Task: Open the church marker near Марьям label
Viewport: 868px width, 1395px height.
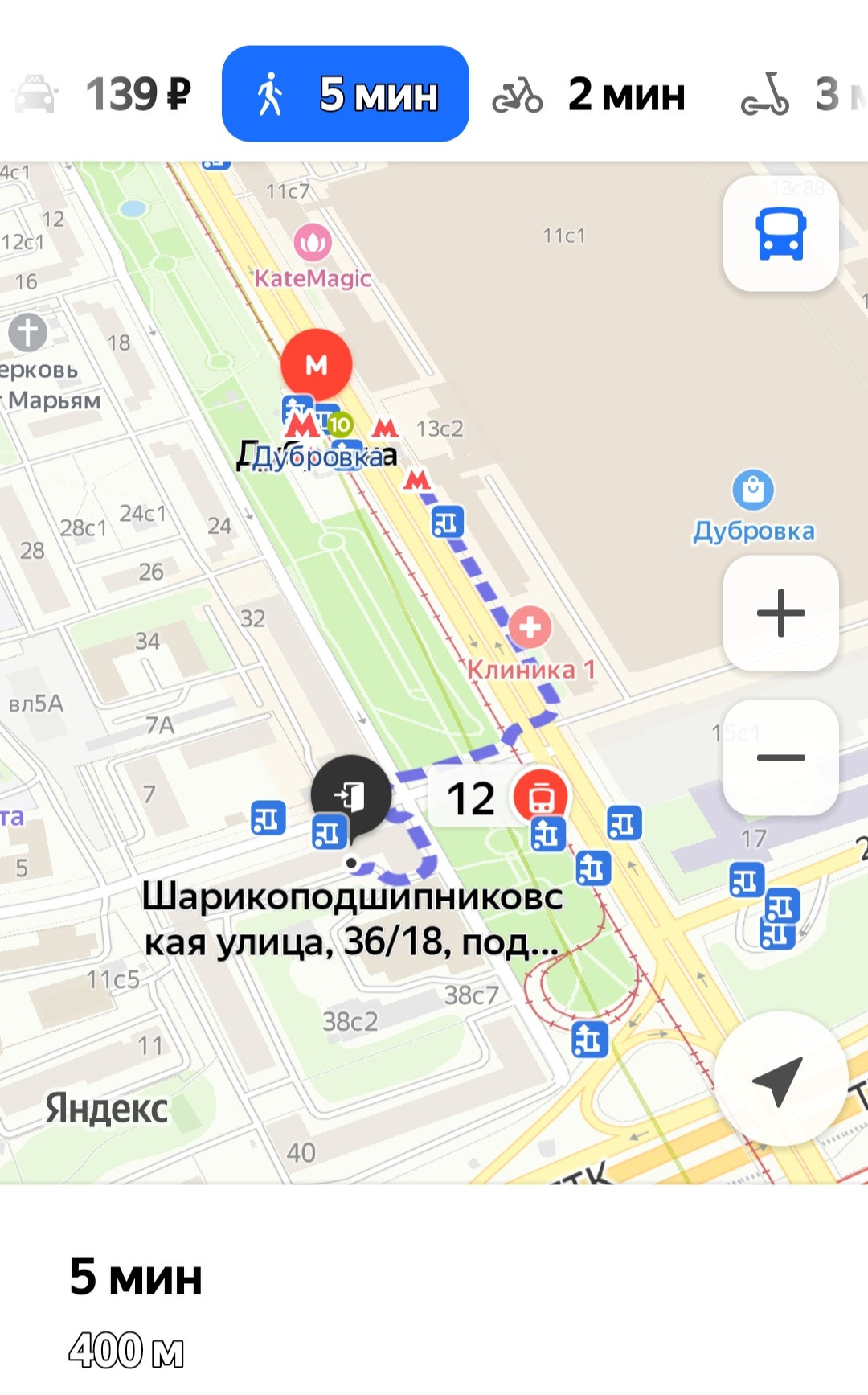Action: tap(28, 332)
